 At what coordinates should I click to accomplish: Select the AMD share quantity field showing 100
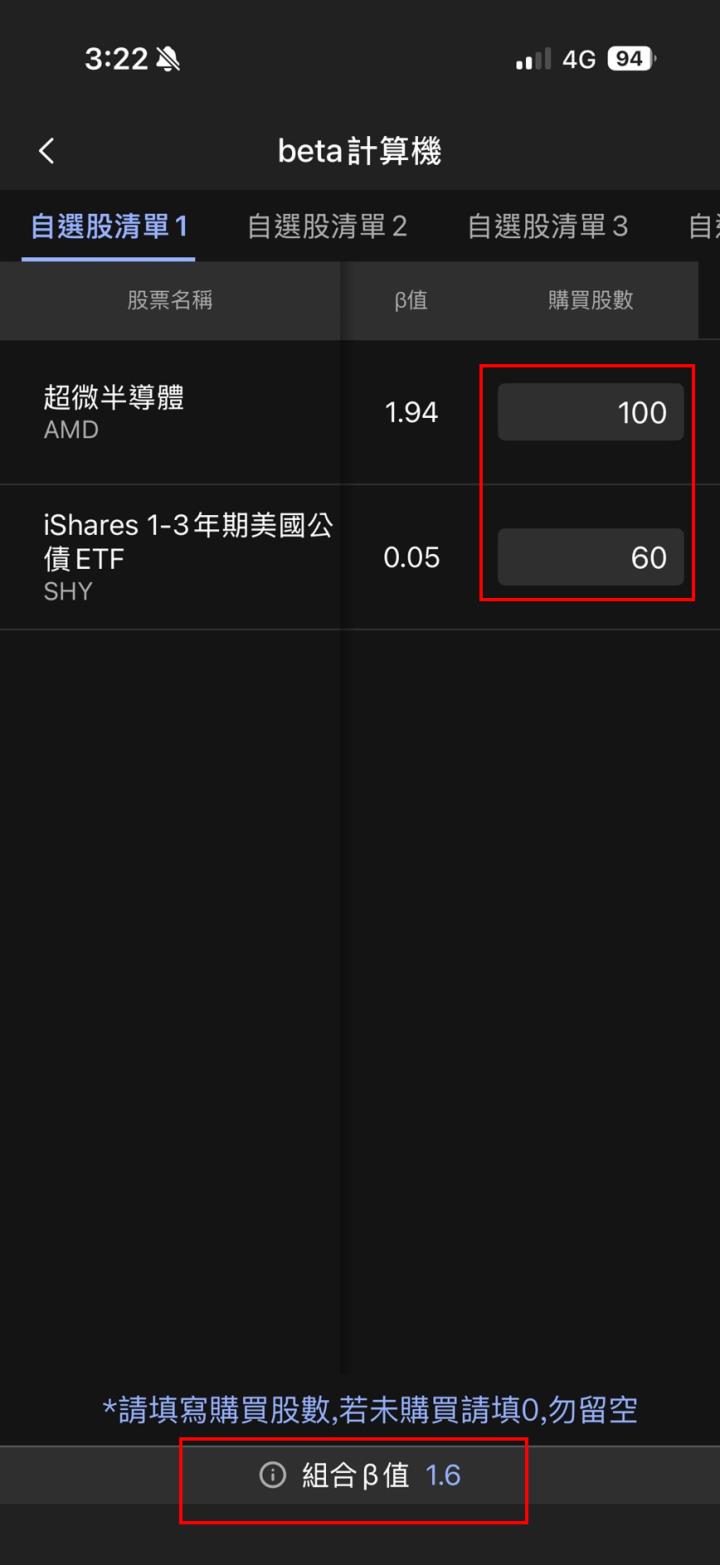[x=590, y=412]
